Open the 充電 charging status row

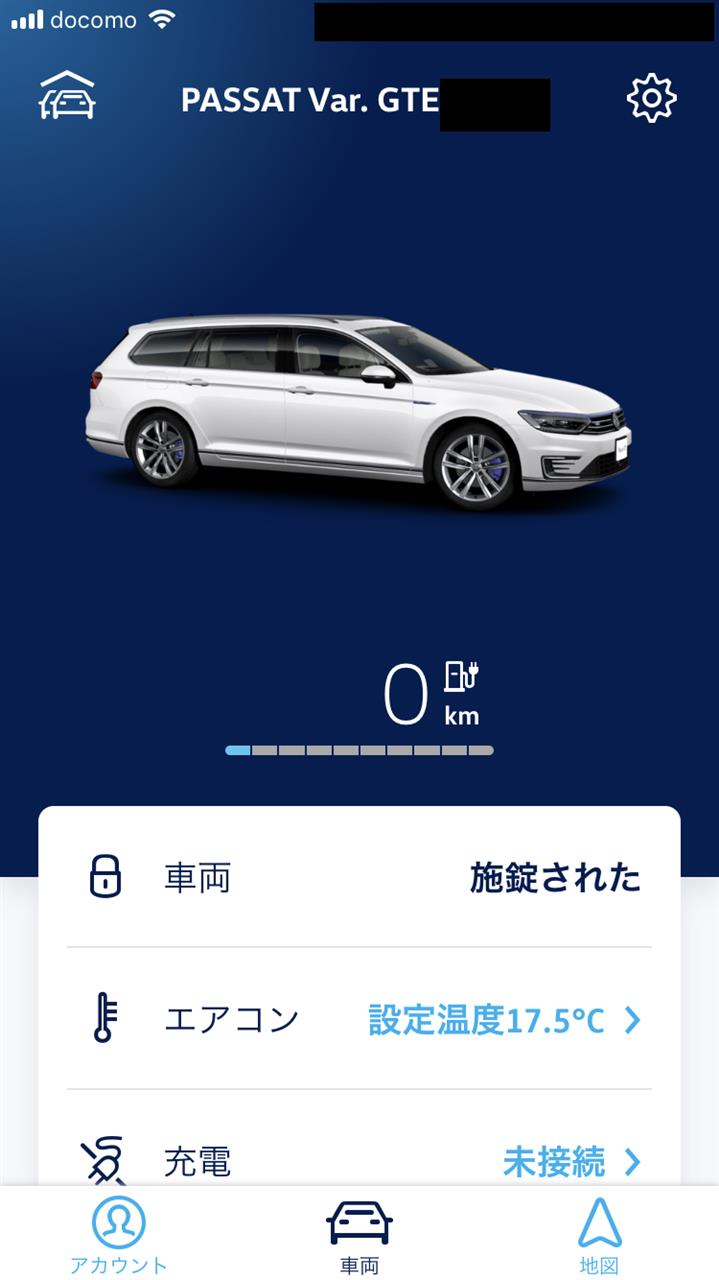coord(360,1161)
